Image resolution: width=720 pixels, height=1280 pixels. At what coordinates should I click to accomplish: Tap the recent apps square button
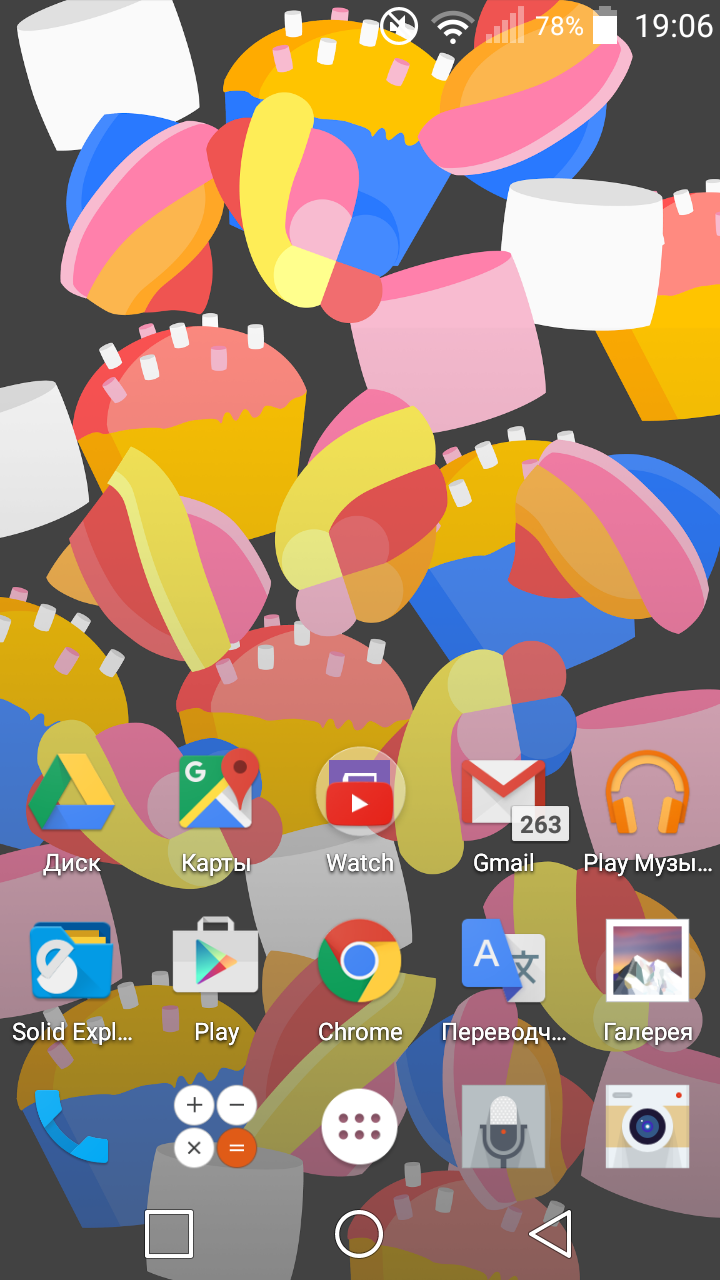169,1233
